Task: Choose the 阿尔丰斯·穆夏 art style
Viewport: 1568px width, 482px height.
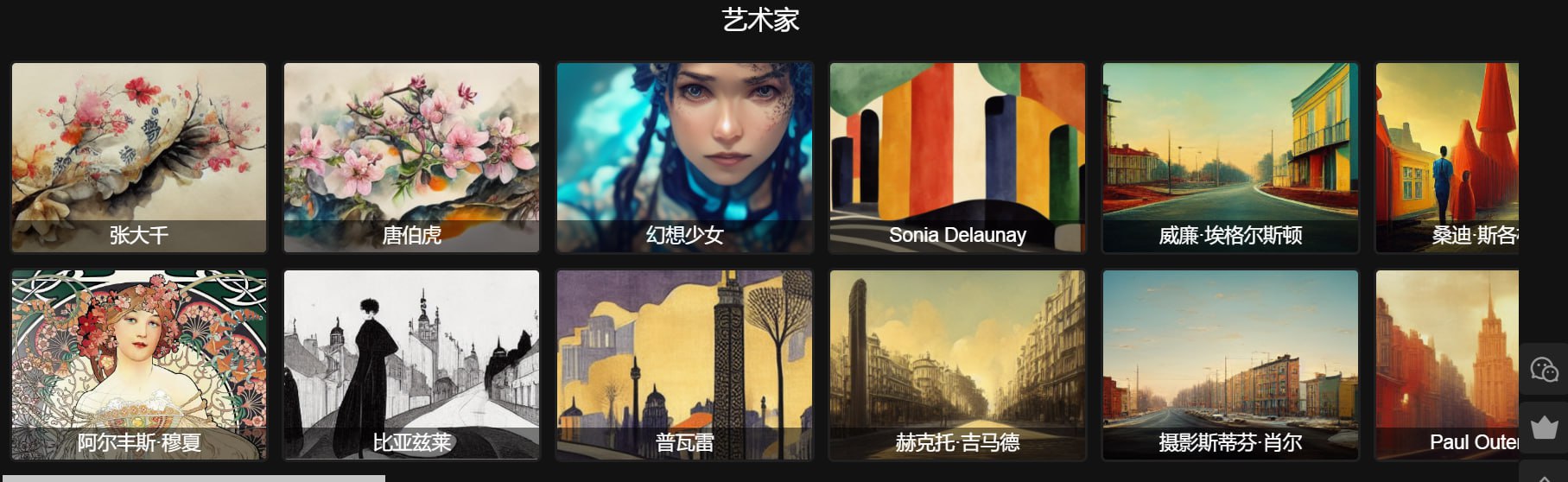Action: pyautogui.click(x=138, y=365)
